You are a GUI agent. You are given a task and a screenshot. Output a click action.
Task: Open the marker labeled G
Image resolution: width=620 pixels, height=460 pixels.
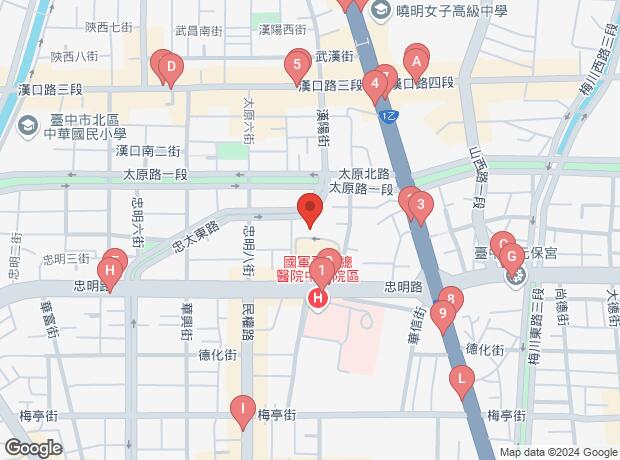tap(512, 258)
